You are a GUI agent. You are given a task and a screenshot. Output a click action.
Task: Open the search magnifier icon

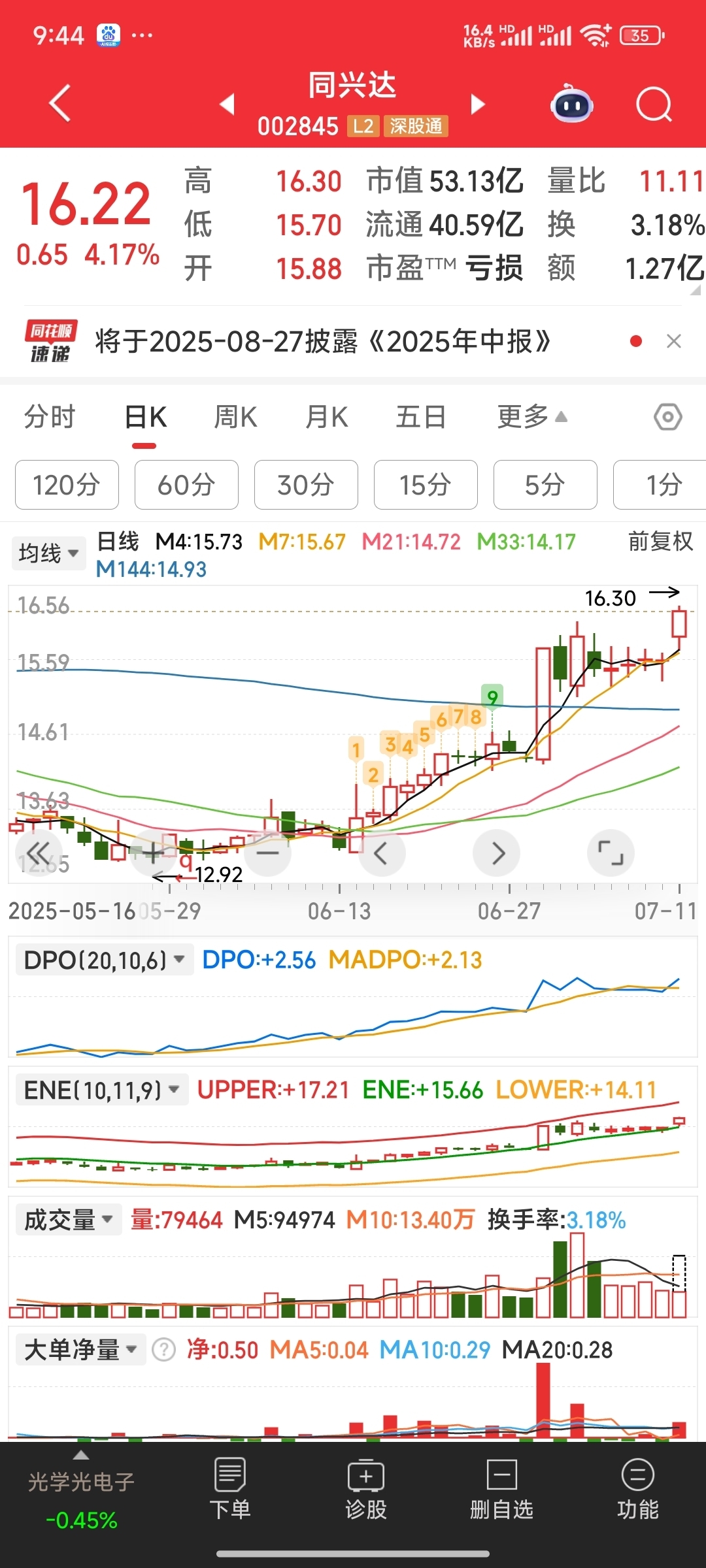pyautogui.click(x=654, y=104)
